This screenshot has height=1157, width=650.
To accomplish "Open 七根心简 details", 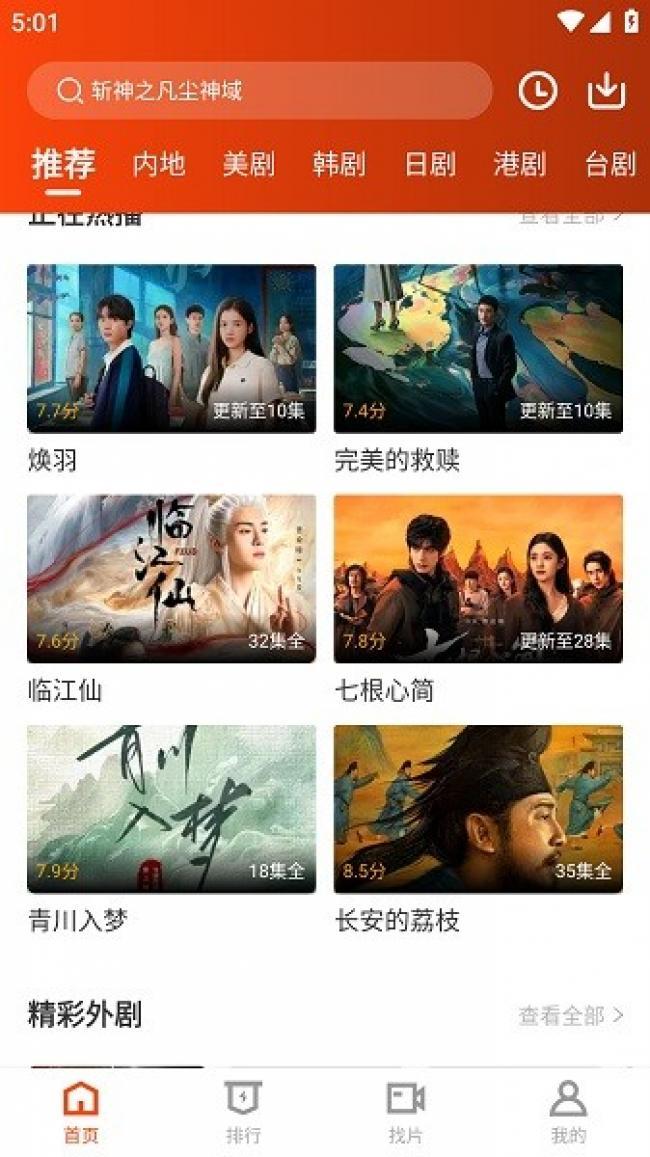I will click(x=478, y=578).
